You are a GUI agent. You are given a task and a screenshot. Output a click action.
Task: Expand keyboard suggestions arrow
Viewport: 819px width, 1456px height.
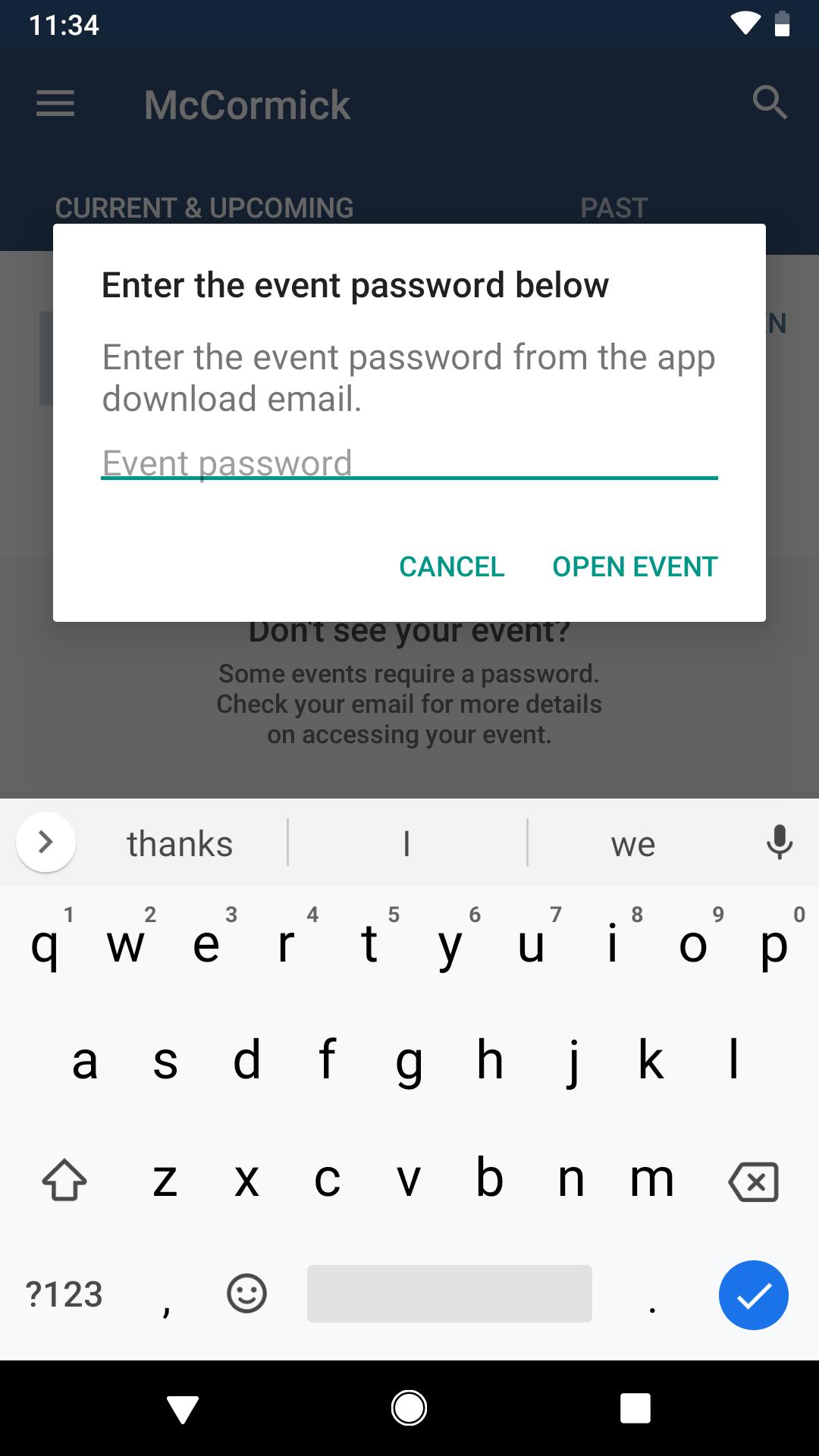pos(45,843)
